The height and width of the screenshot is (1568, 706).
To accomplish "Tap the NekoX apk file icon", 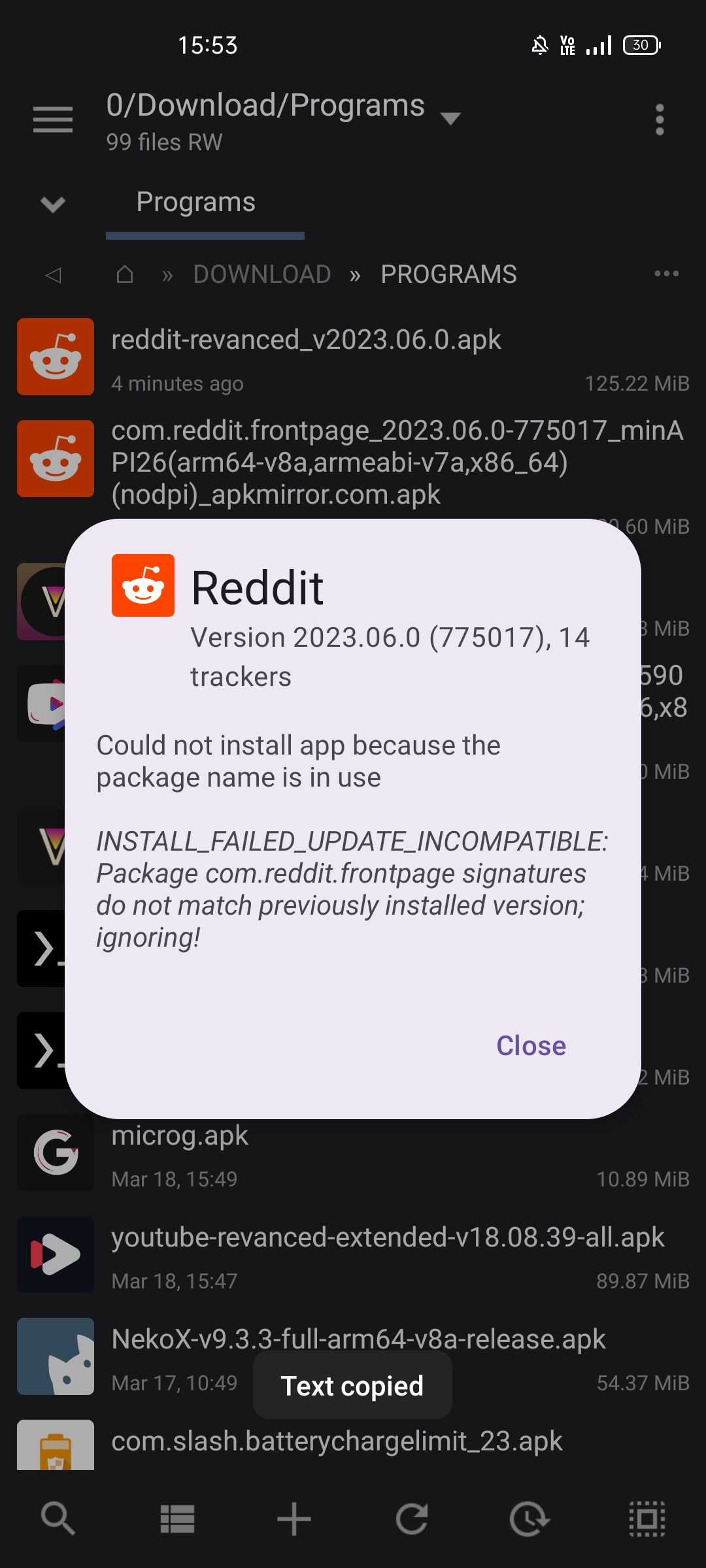I will [56, 1356].
